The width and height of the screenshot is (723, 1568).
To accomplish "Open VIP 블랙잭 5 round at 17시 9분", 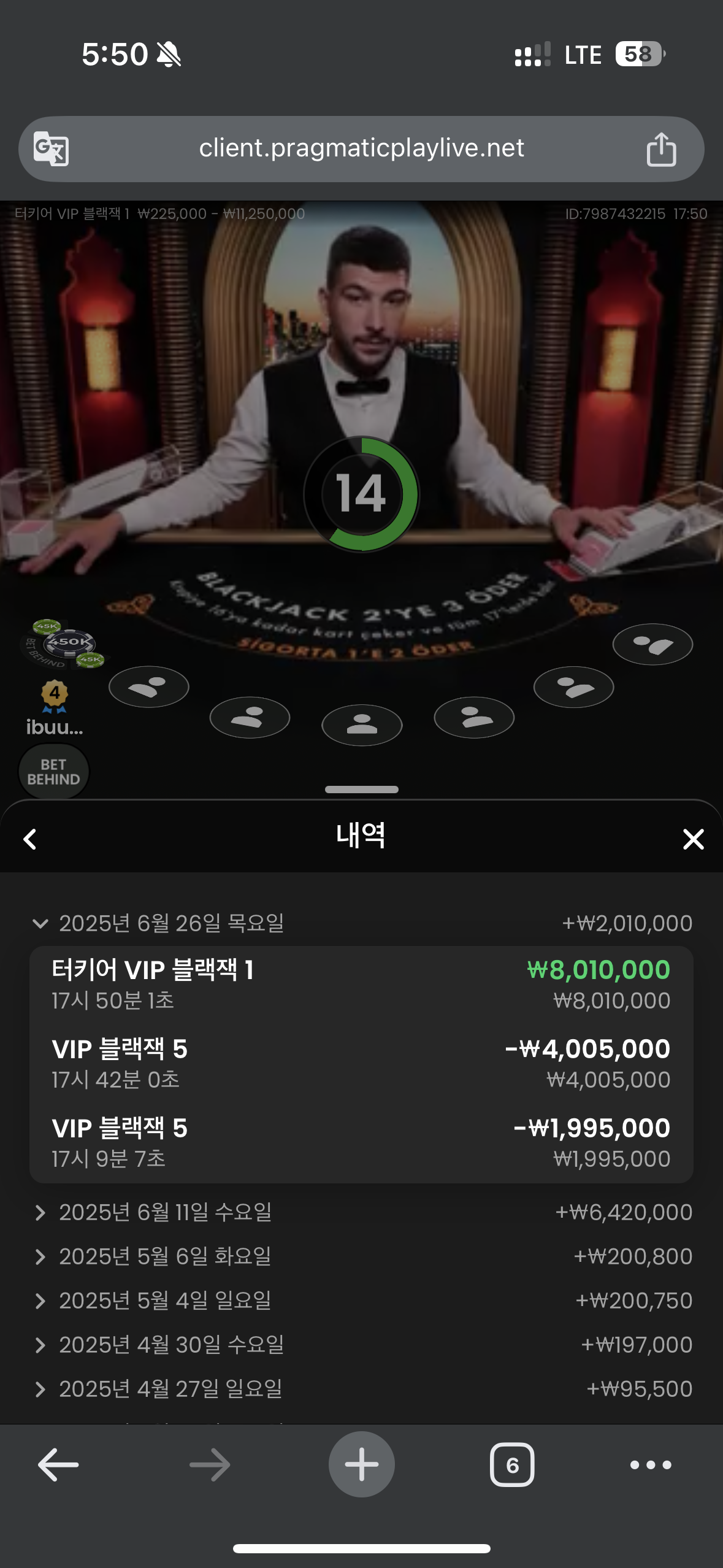I will coord(361,1143).
